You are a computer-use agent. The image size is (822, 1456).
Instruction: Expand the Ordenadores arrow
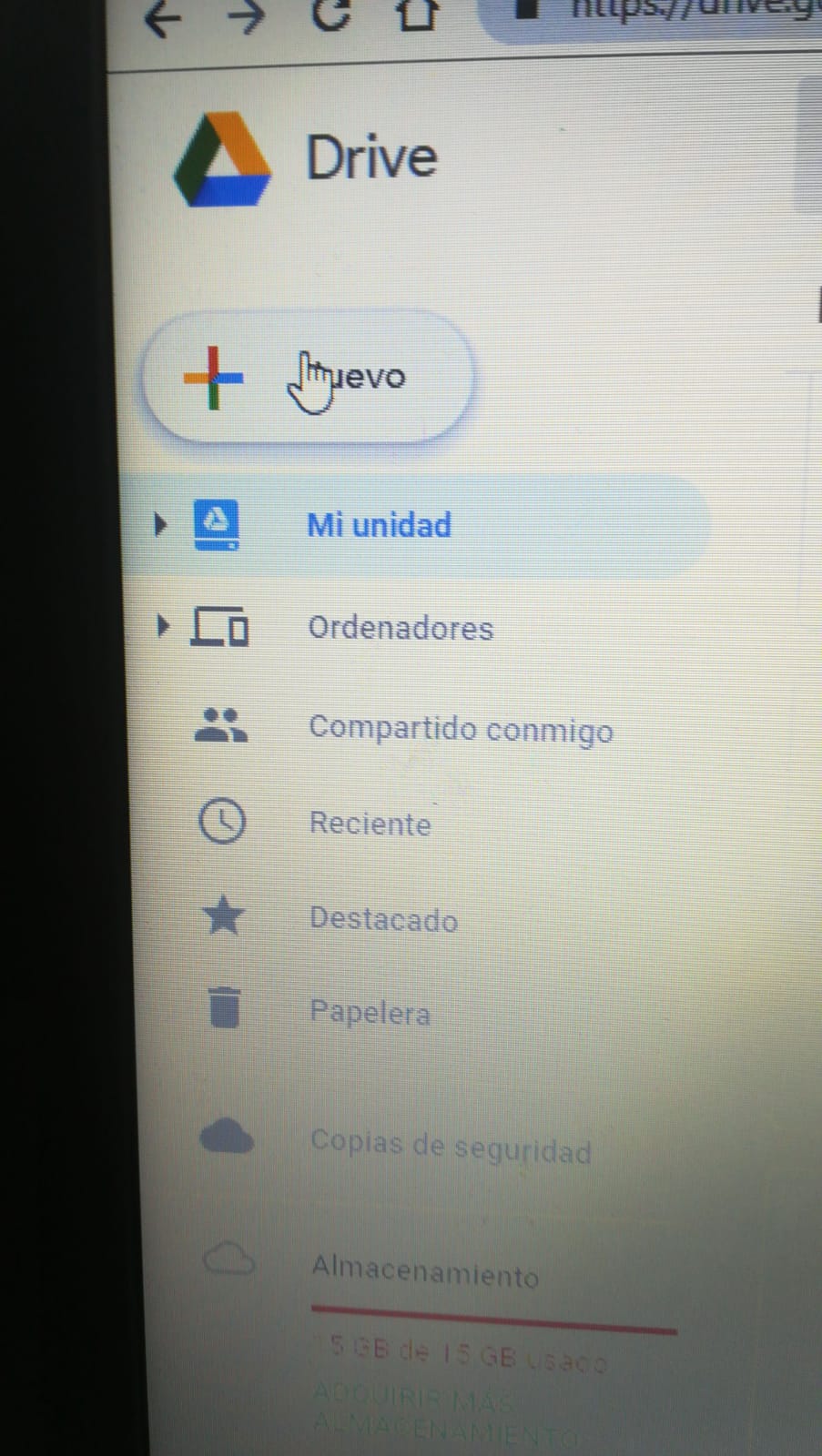162,626
